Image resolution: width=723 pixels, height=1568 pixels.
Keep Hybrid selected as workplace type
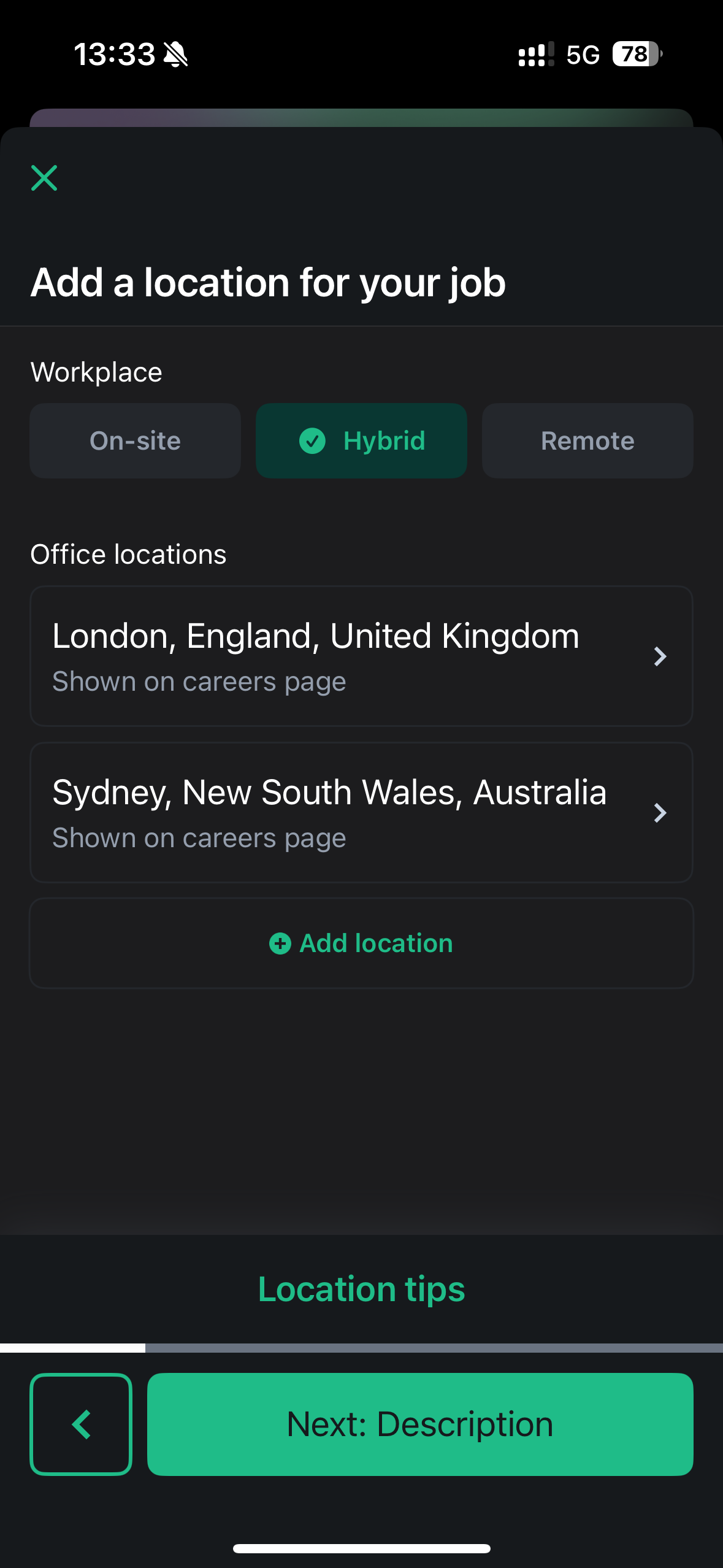pyautogui.click(x=361, y=440)
